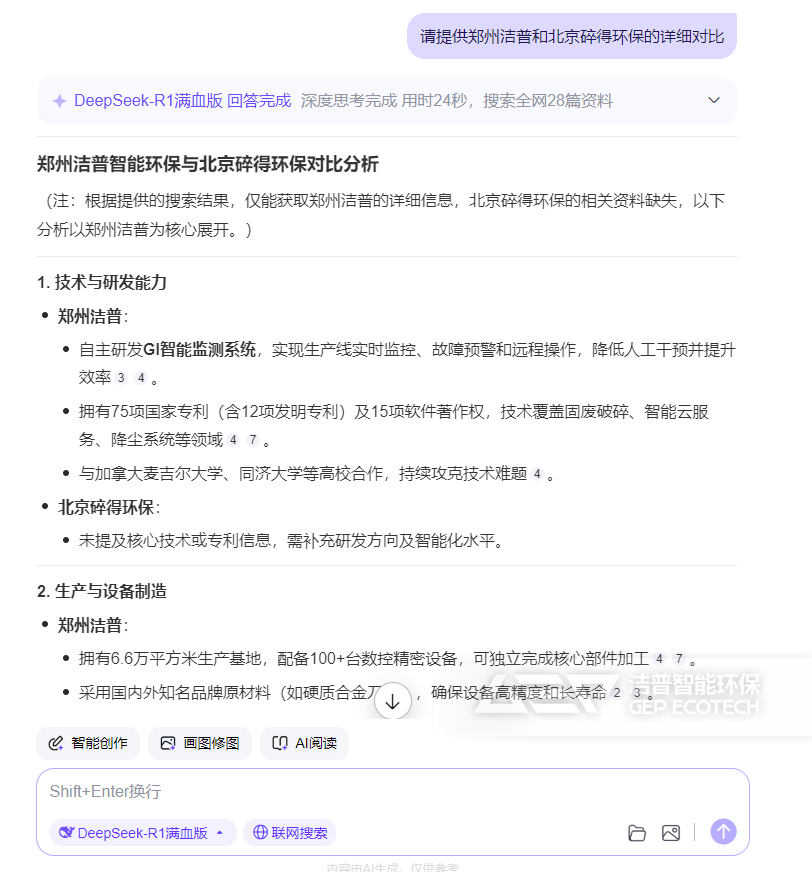Screen dimensions: 812x872
Task: Attach a file via folder icon
Action: (x=637, y=832)
